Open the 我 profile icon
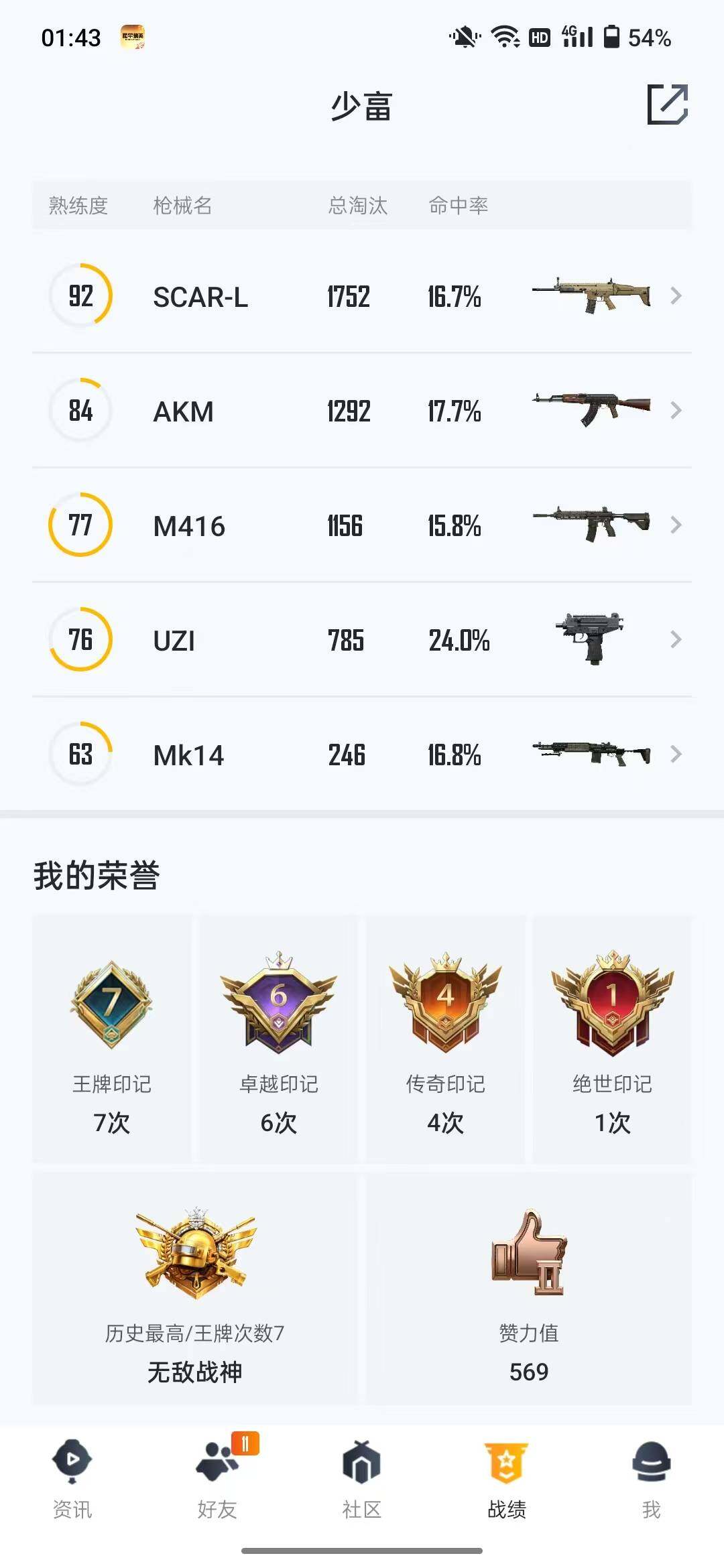Image resolution: width=724 pixels, height=1568 pixels. (x=649, y=1465)
